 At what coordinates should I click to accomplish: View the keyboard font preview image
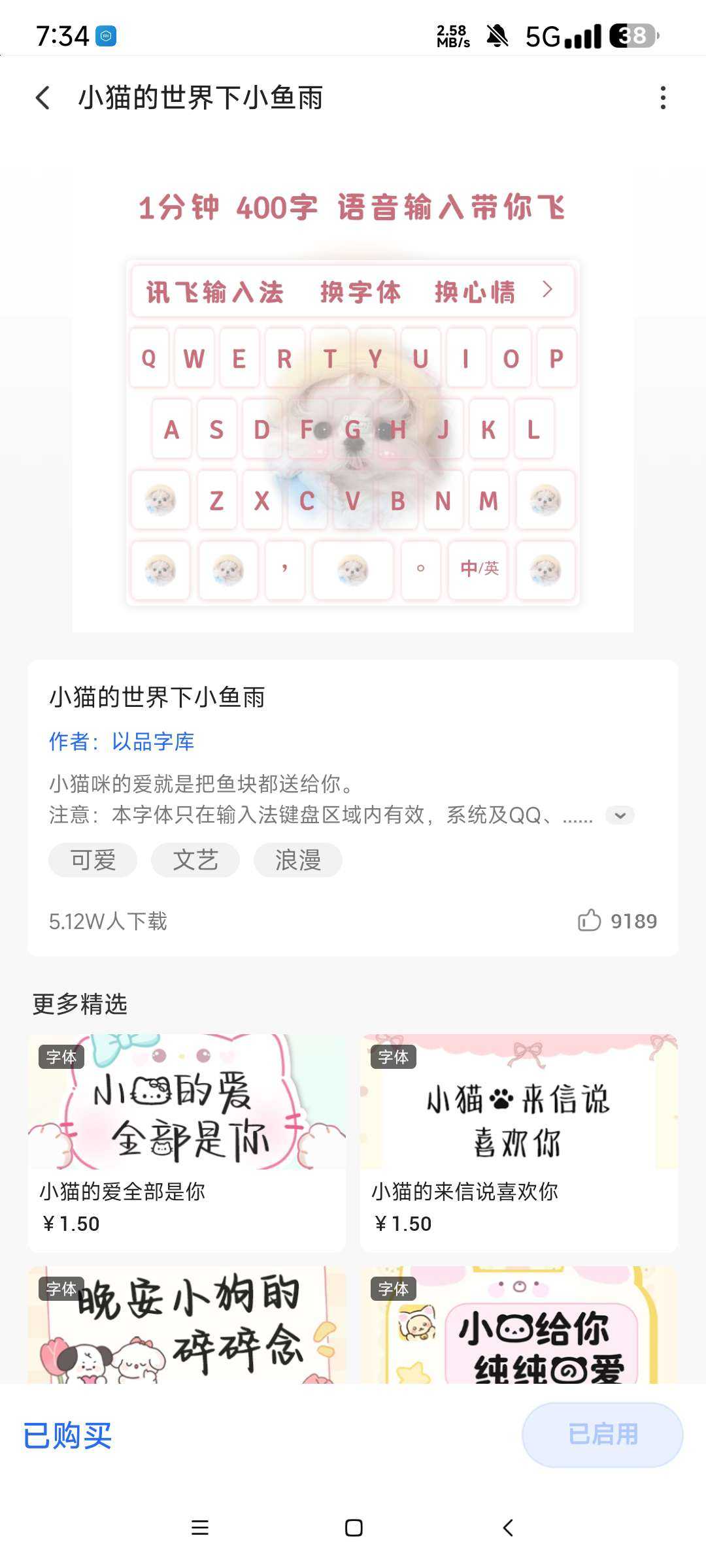click(x=353, y=405)
